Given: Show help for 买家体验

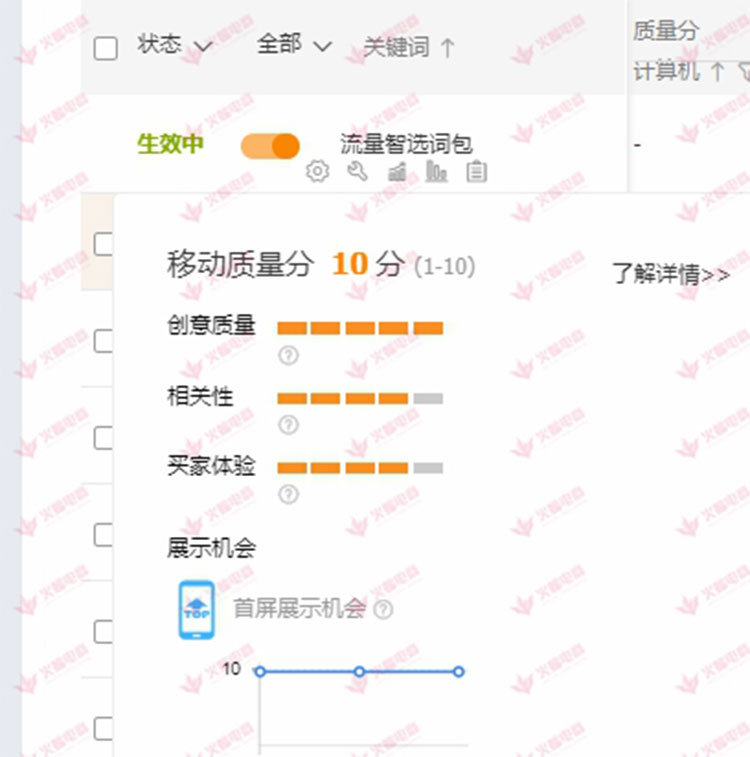Looking at the screenshot, I should (x=288, y=494).
